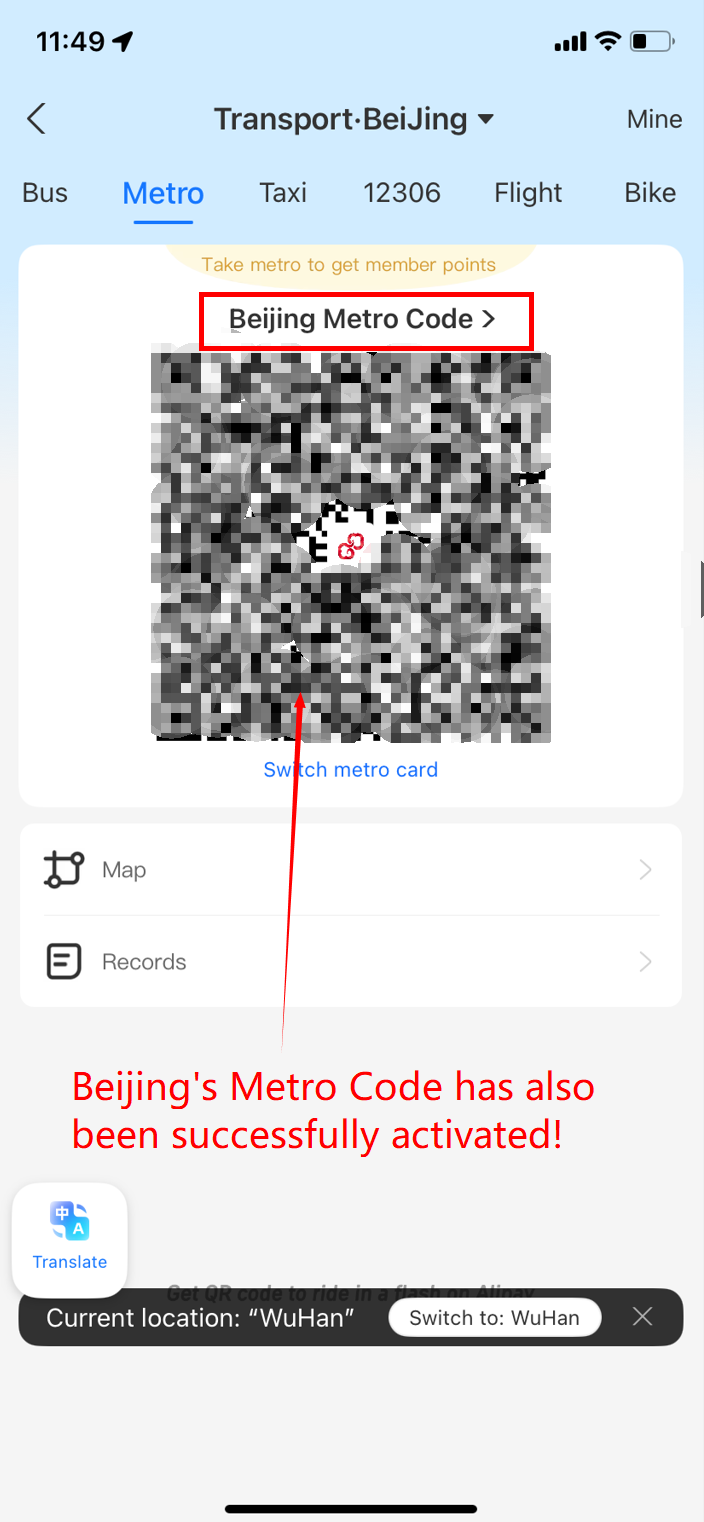Image resolution: width=704 pixels, height=1522 pixels.
Task: Go to the Bike tab
Action: coord(650,192)
